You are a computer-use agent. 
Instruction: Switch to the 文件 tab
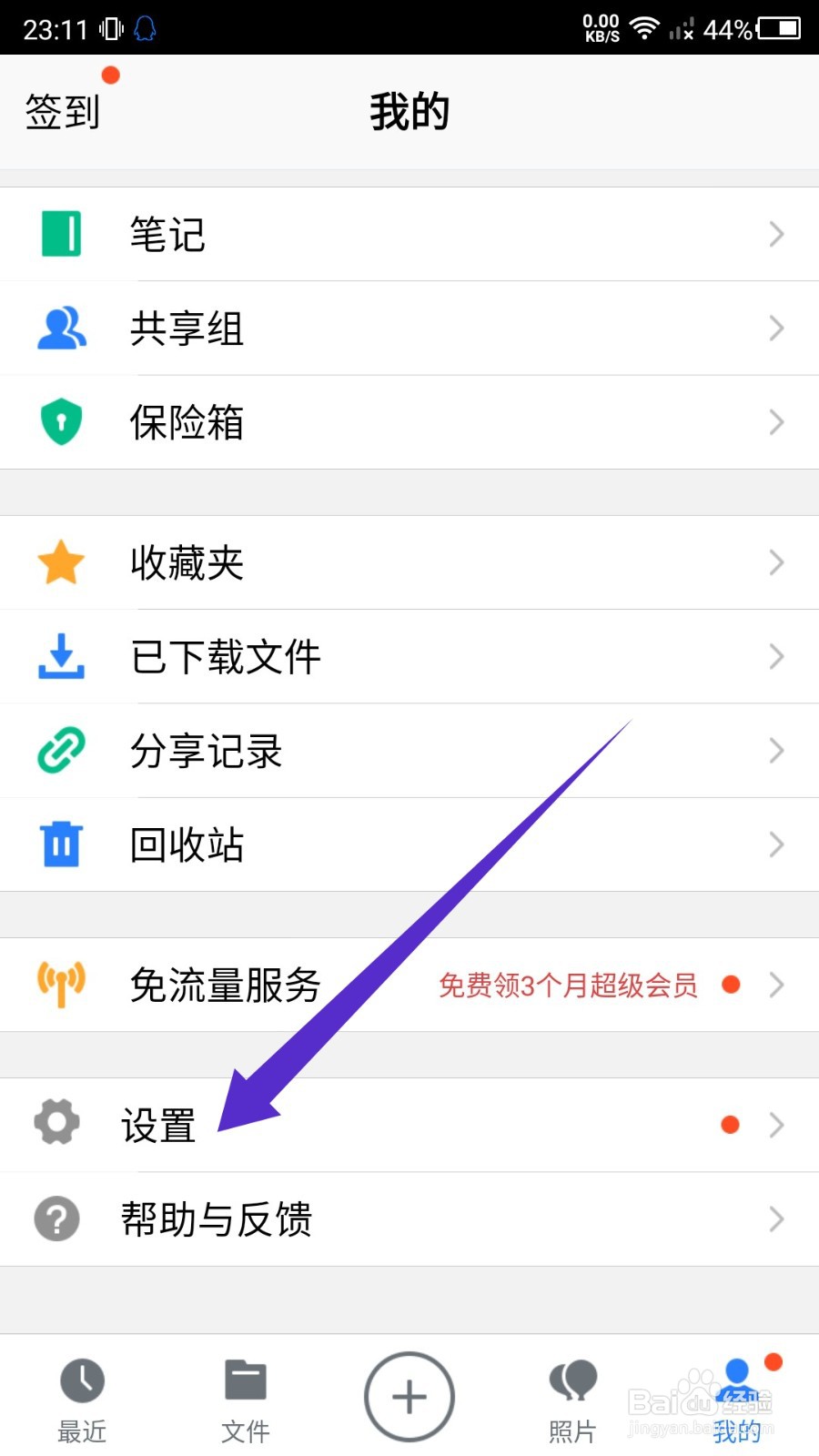coord(244,1397)
